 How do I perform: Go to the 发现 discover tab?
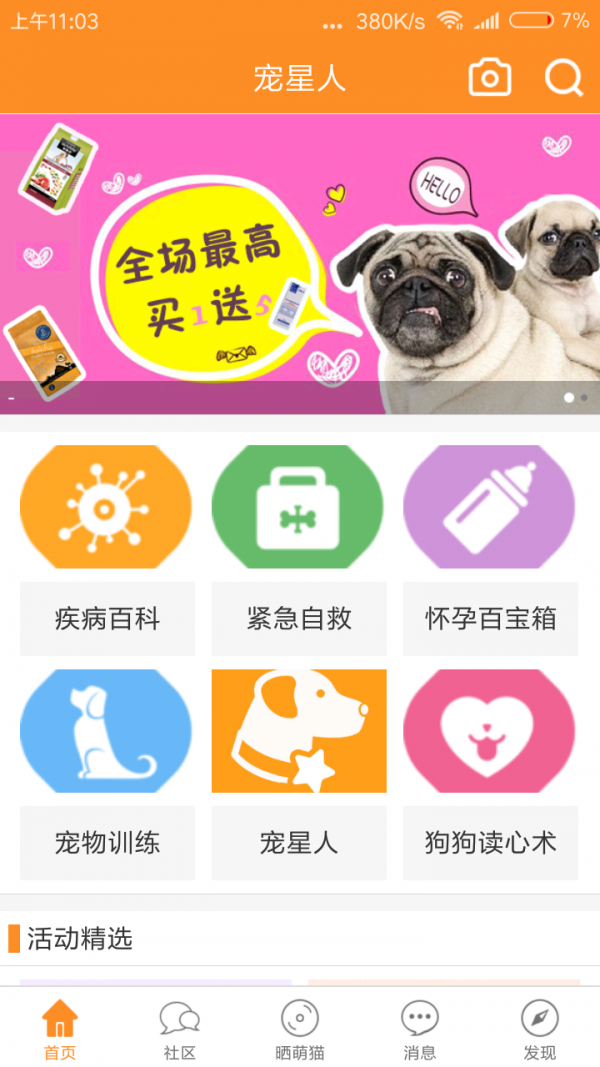[540, 1029]
